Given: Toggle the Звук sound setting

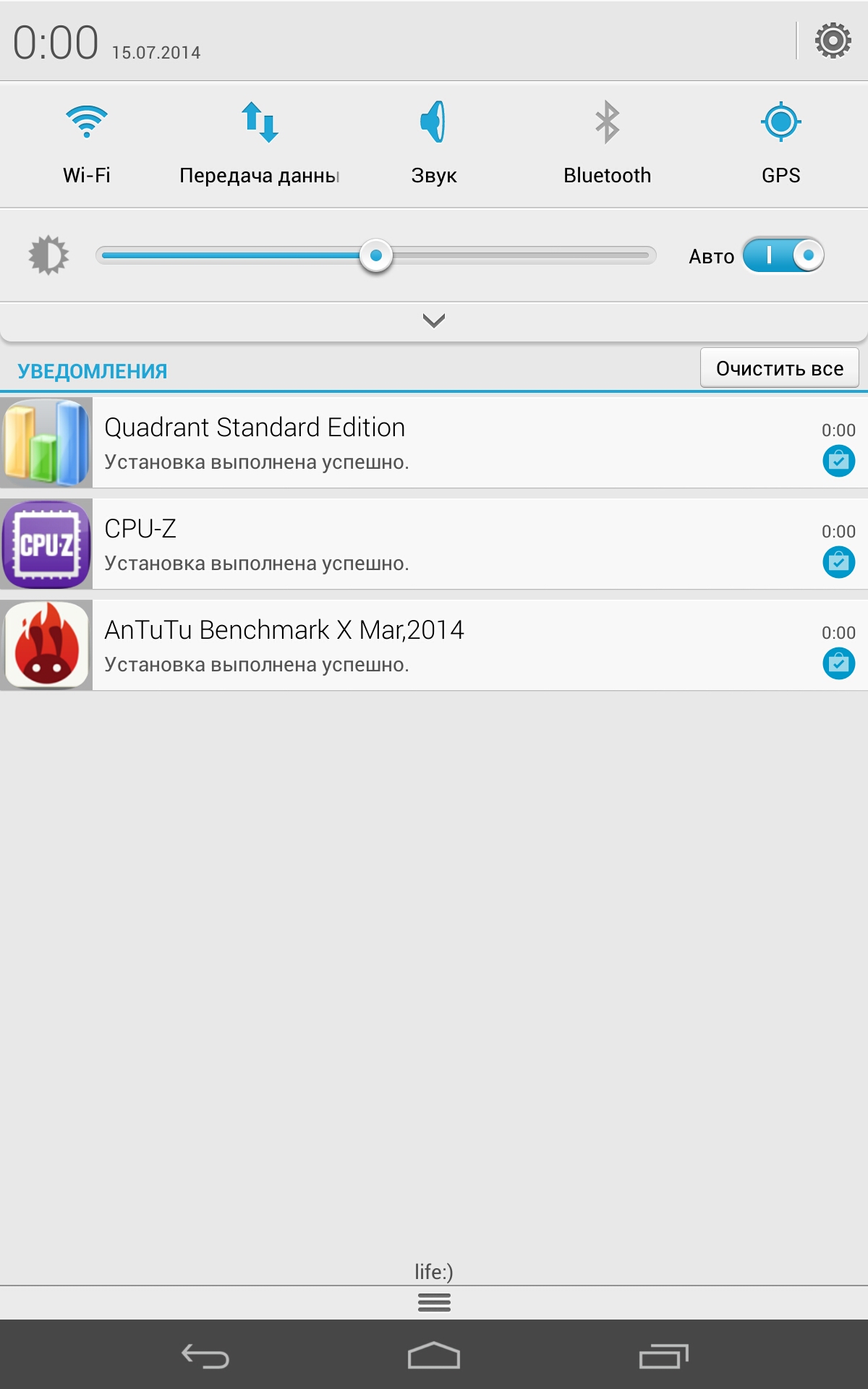Looking at the screenshot, I should [x=434, y=145].
